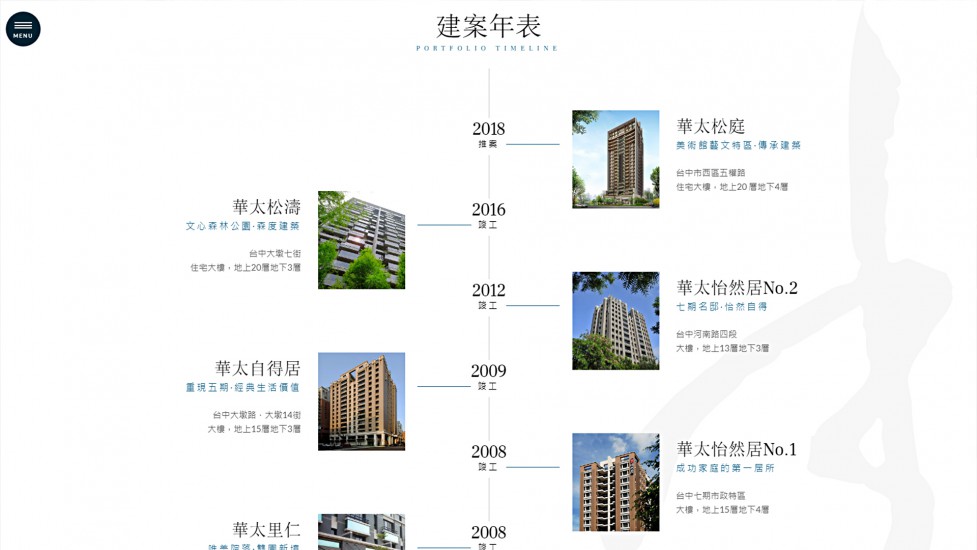Image resolution: width=977 pixels, height=550 pixels.
Task: Open the 華太怡然居No.1 building photo
Action: click(x=615, y=481)
